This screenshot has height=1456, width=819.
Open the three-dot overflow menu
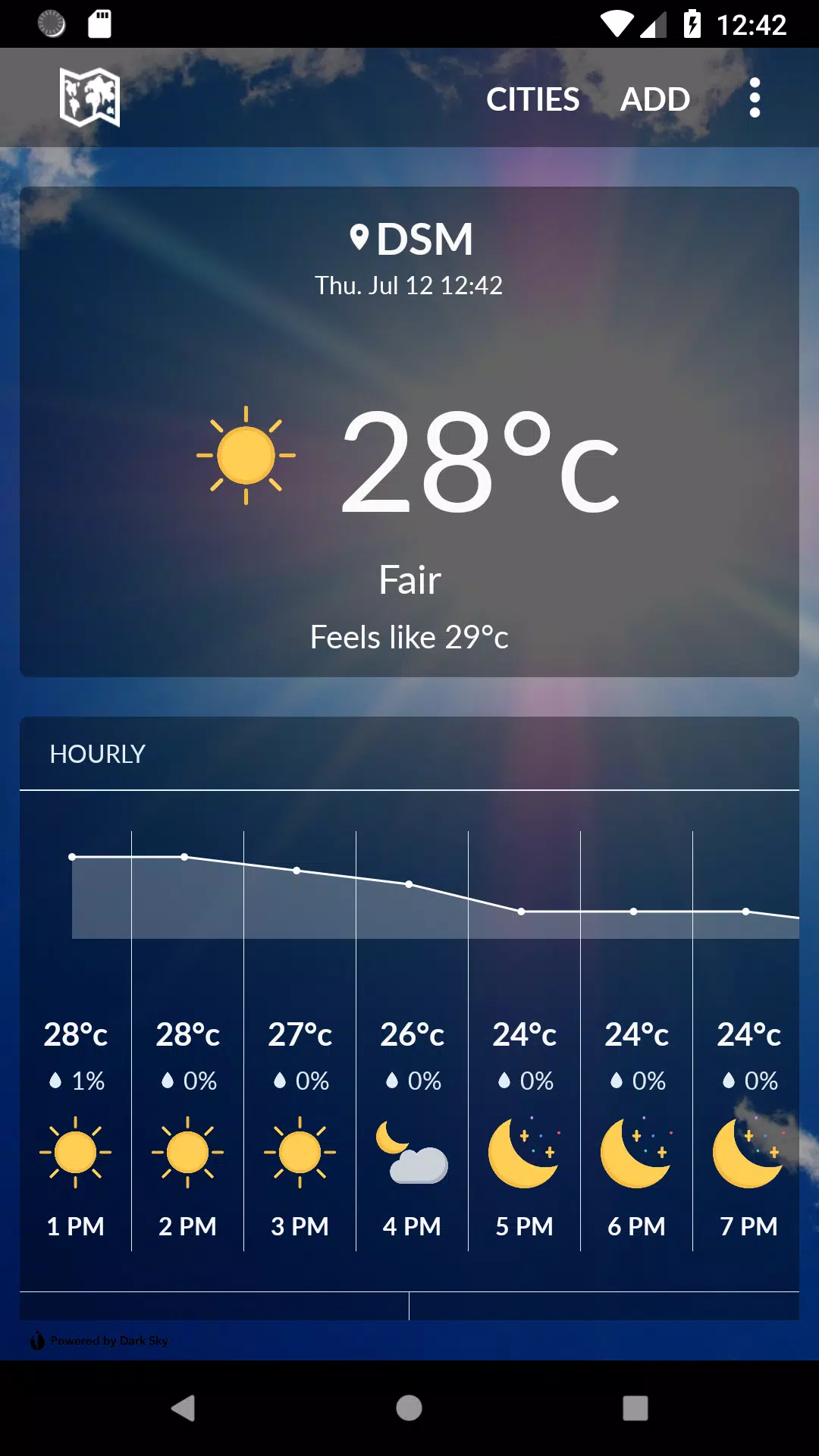point(754,98)
